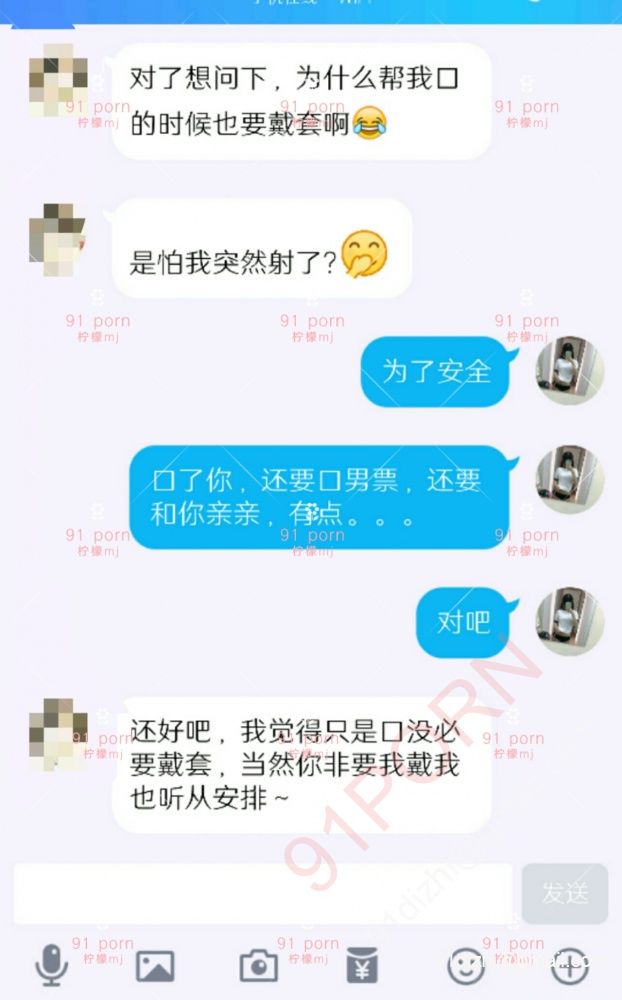The image size is (622, 1000).
Task: Tap the 发送 send button
Action: [x=564, y=893]
